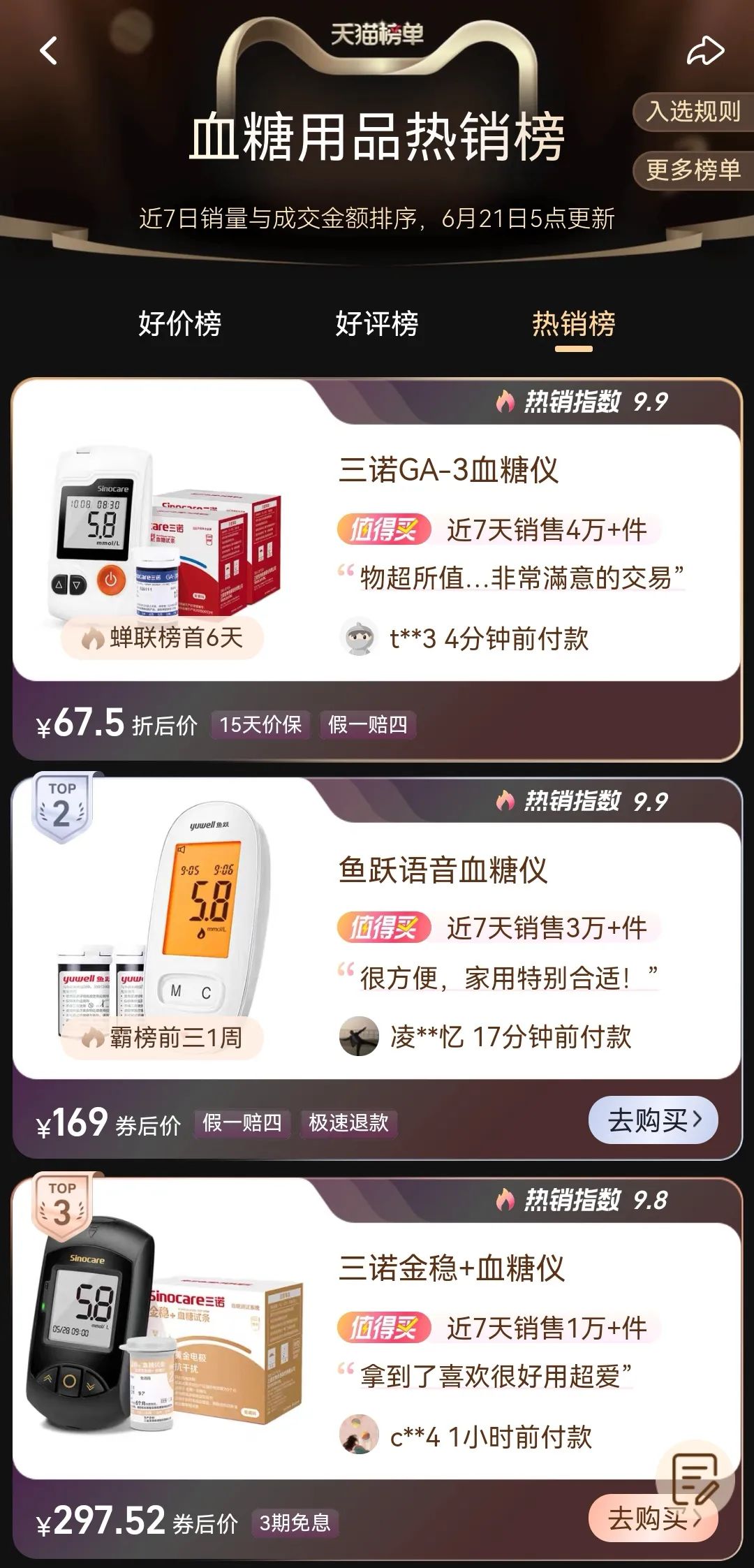Go back using the top-left arrow
Viewport: 754px width, 1568px height.
tap(49, 51)
